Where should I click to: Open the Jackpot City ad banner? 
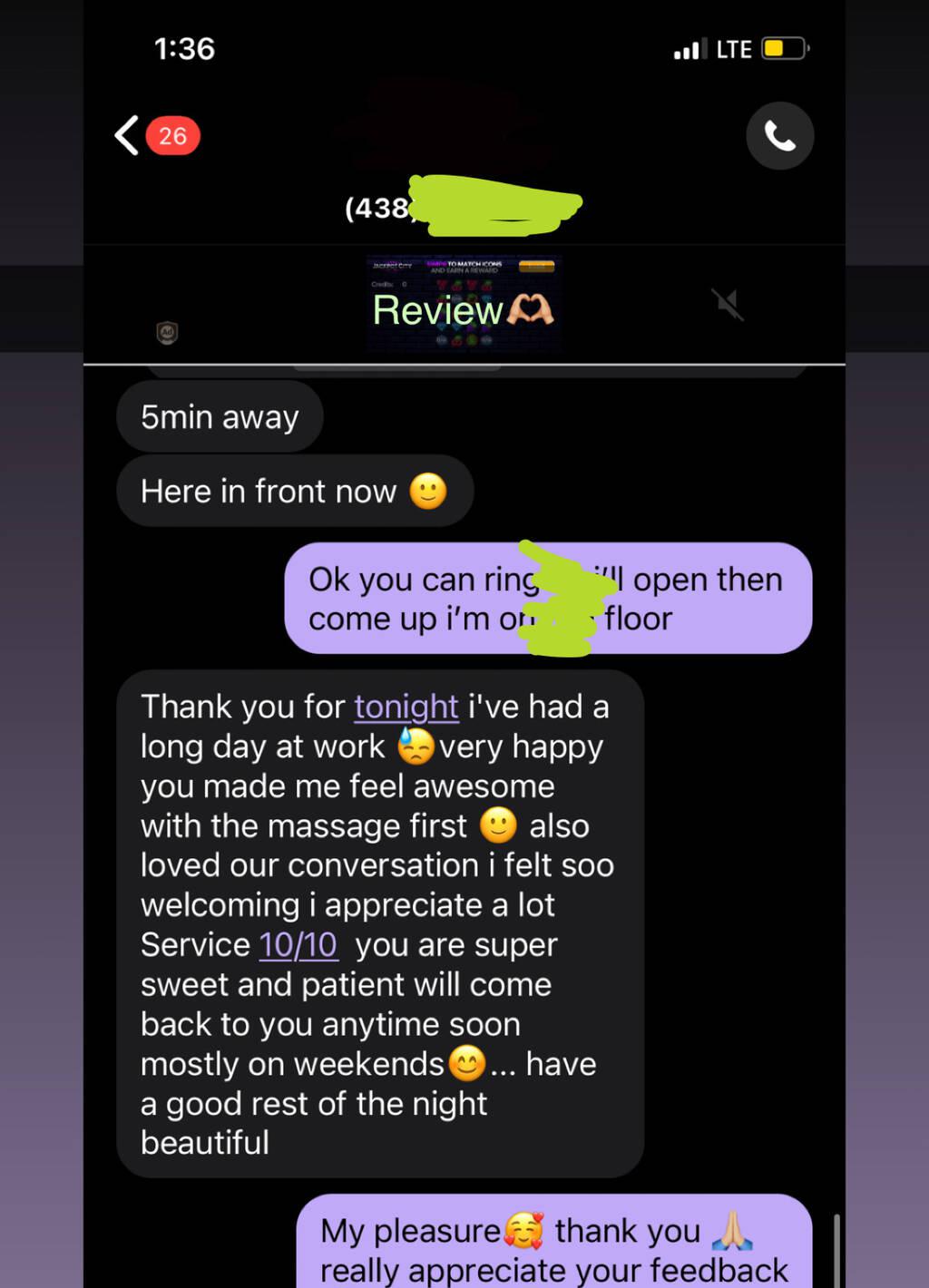(x=464, y=305)
